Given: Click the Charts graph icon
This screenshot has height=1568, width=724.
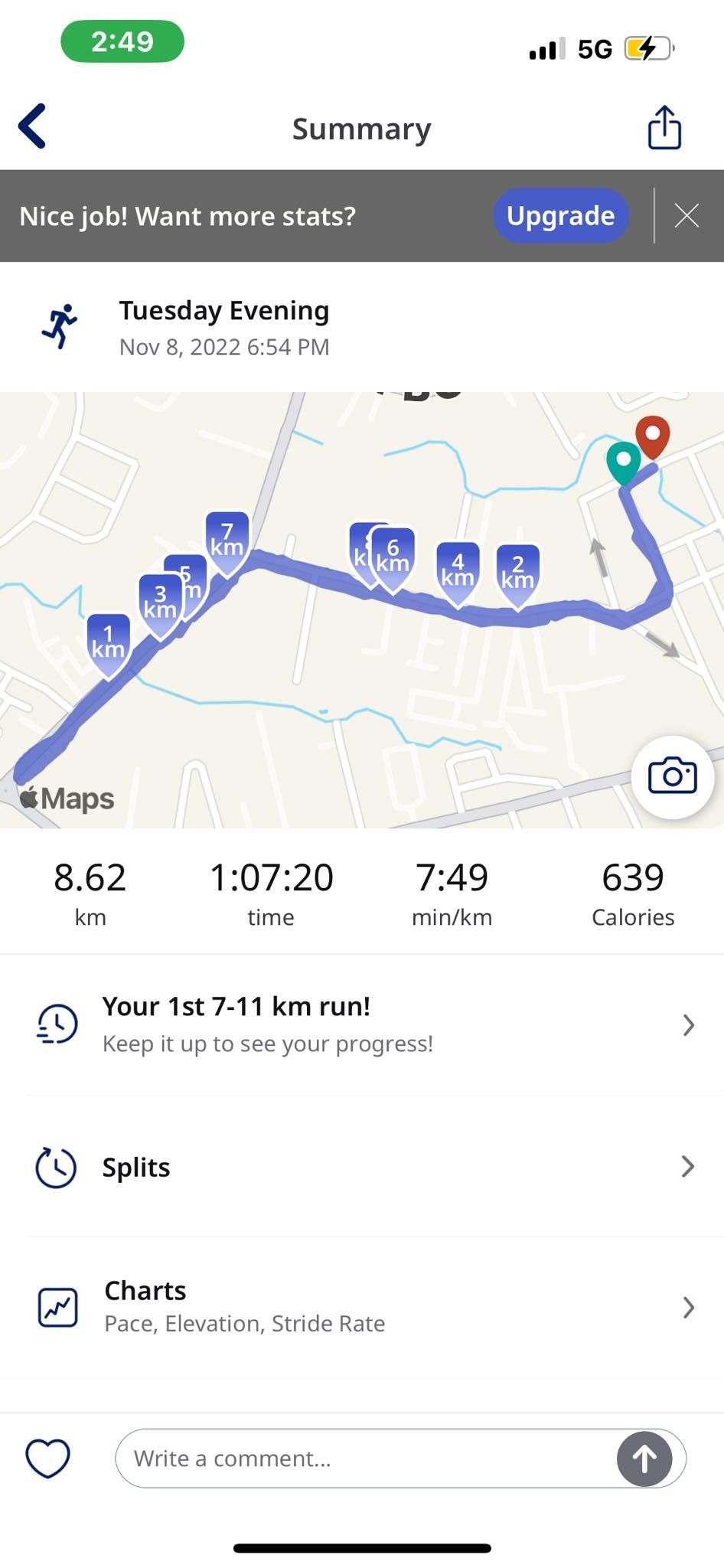Looking at the screenshot, I should (55, 1306).
